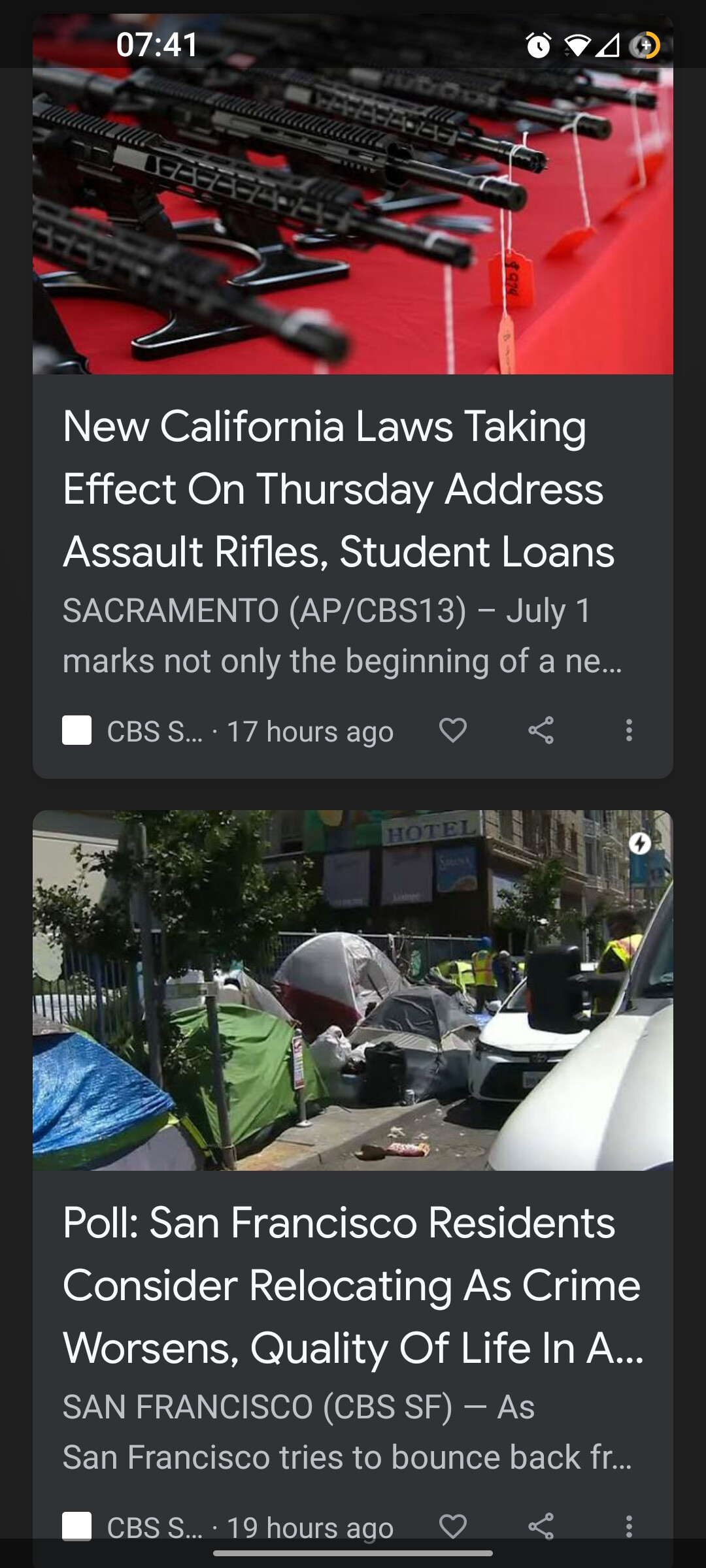Screen dimensions: 706x1568
Task: Open overflow menu for New California Laws article
Action: [x=629, y=730]
